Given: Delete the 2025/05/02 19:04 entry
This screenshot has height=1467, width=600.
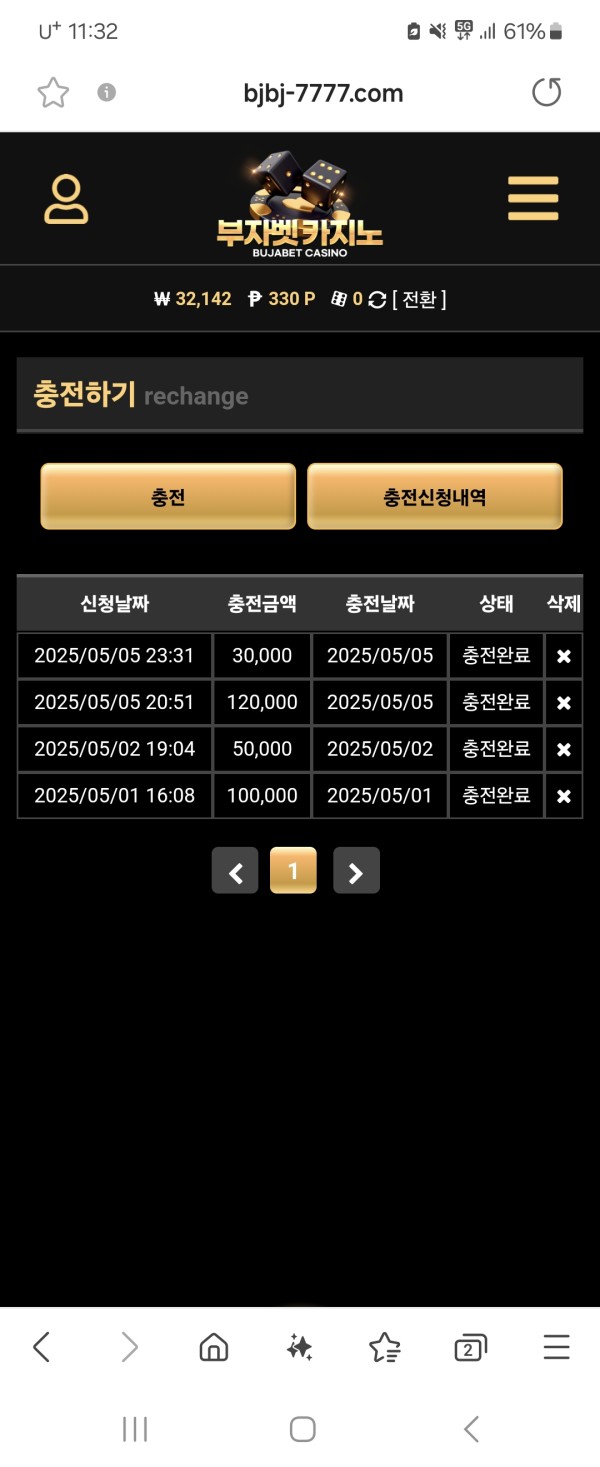Looking at the screenshot, I should (x=564, y=749).
